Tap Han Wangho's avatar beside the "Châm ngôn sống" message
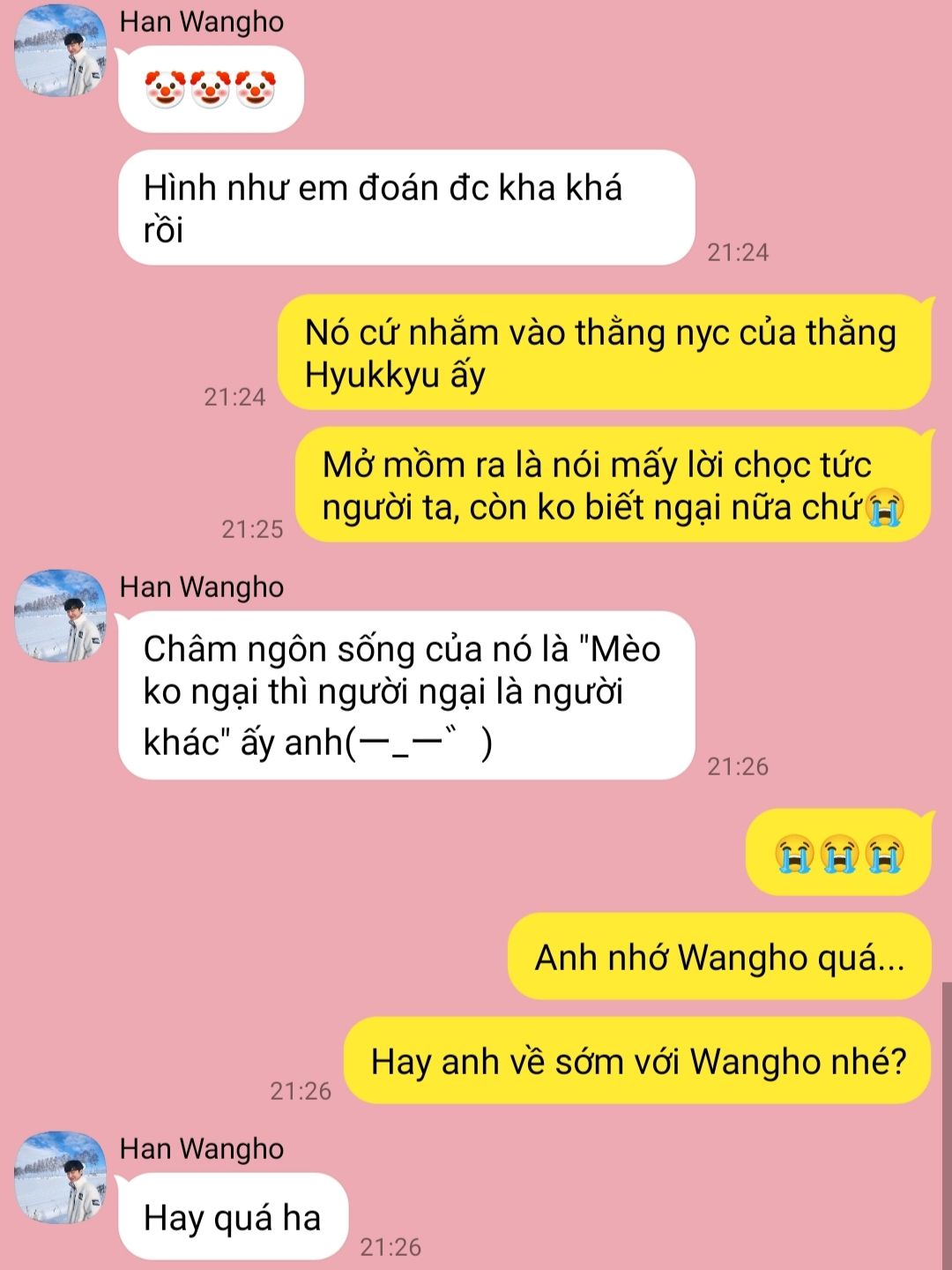The height and width of the screenshot is (1270, 952). click(60, 616)
